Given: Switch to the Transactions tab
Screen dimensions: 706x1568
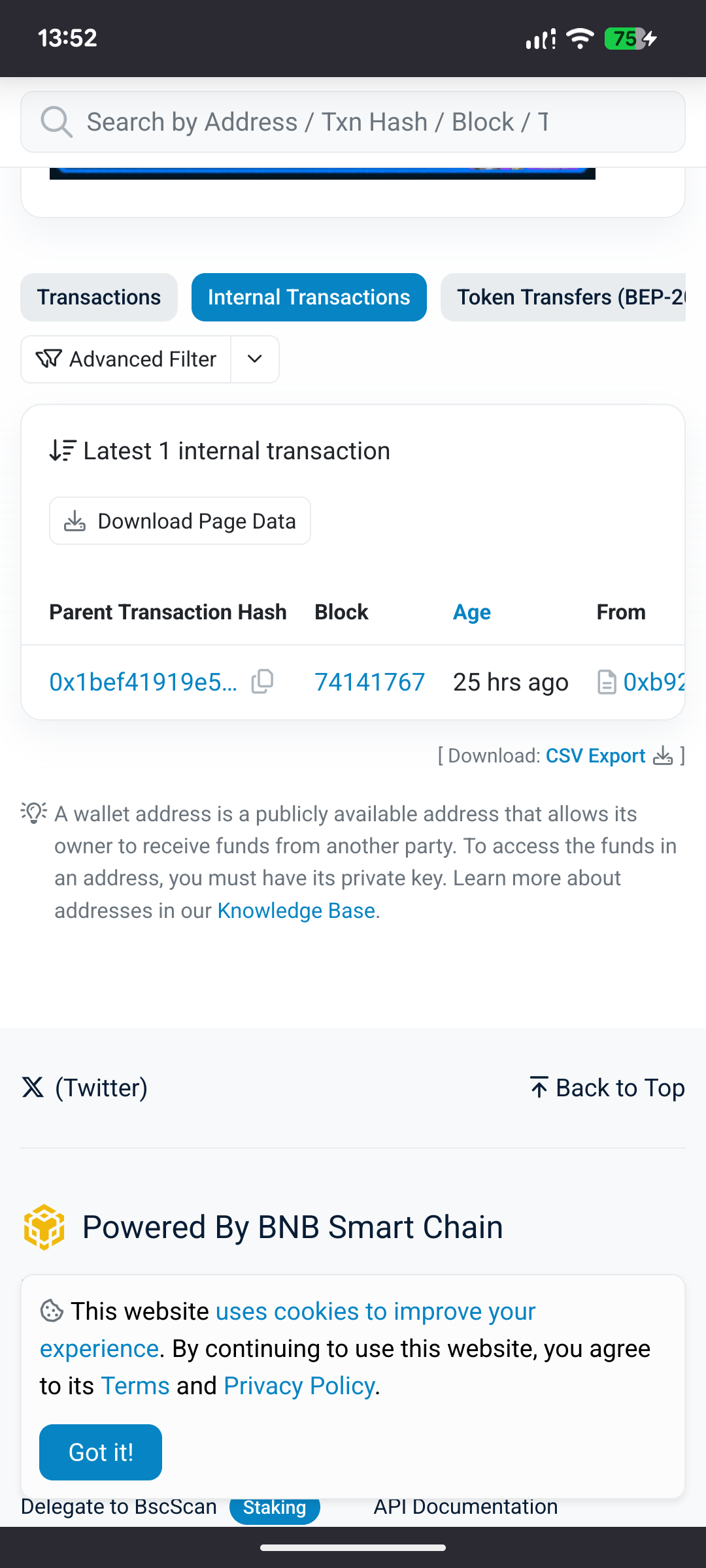Looking at the screenshot, I should click(x=99, y=297).
